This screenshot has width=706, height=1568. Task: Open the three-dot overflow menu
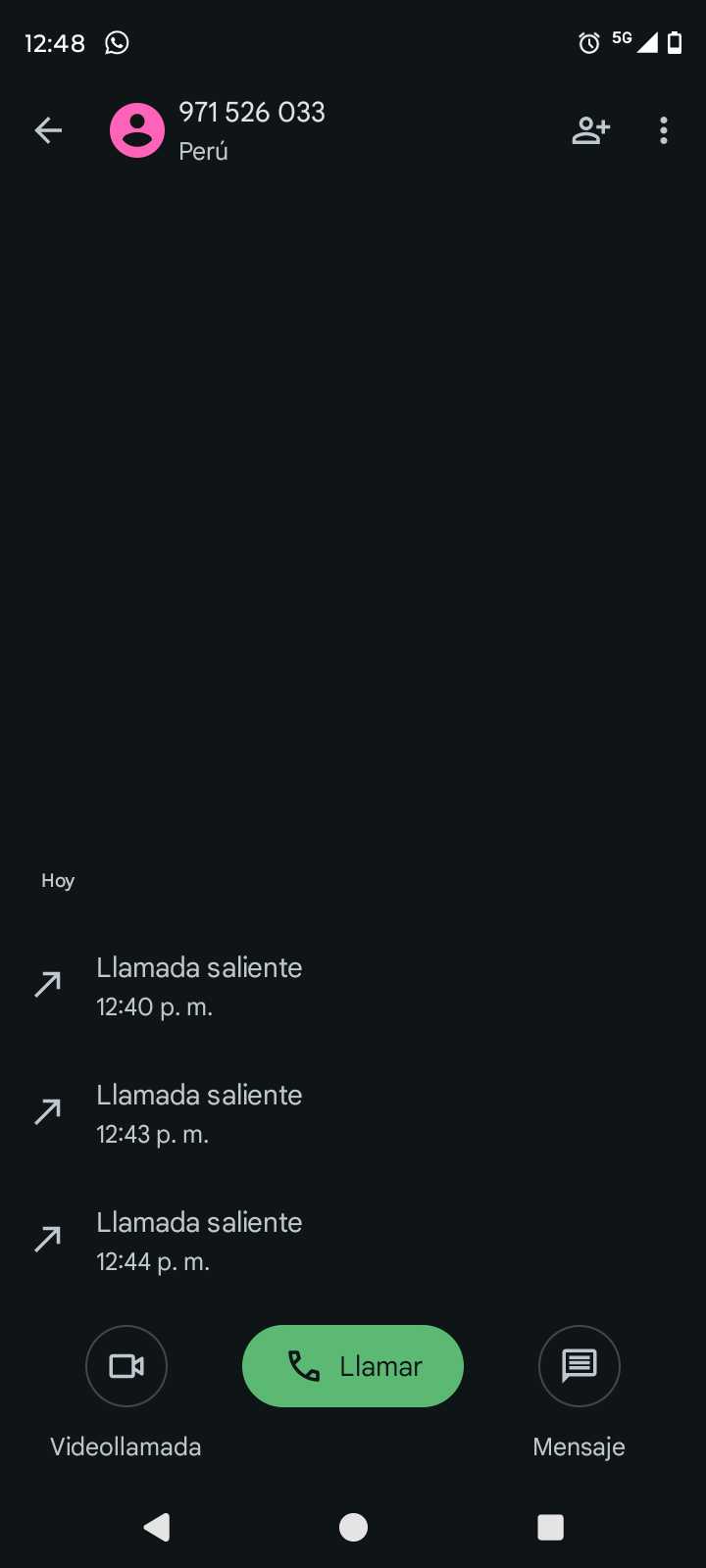664,130
